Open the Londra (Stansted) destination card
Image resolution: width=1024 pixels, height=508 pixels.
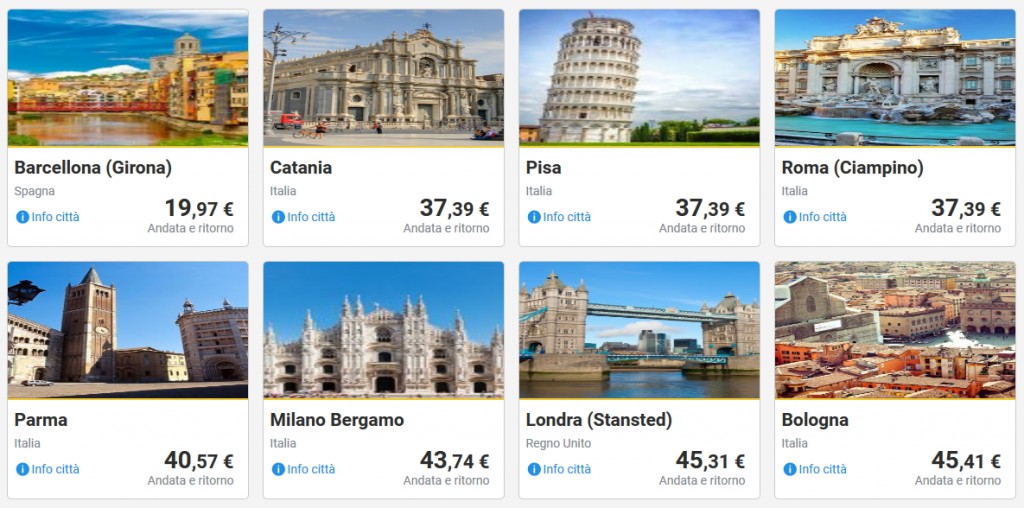click(x=639, y=331)
